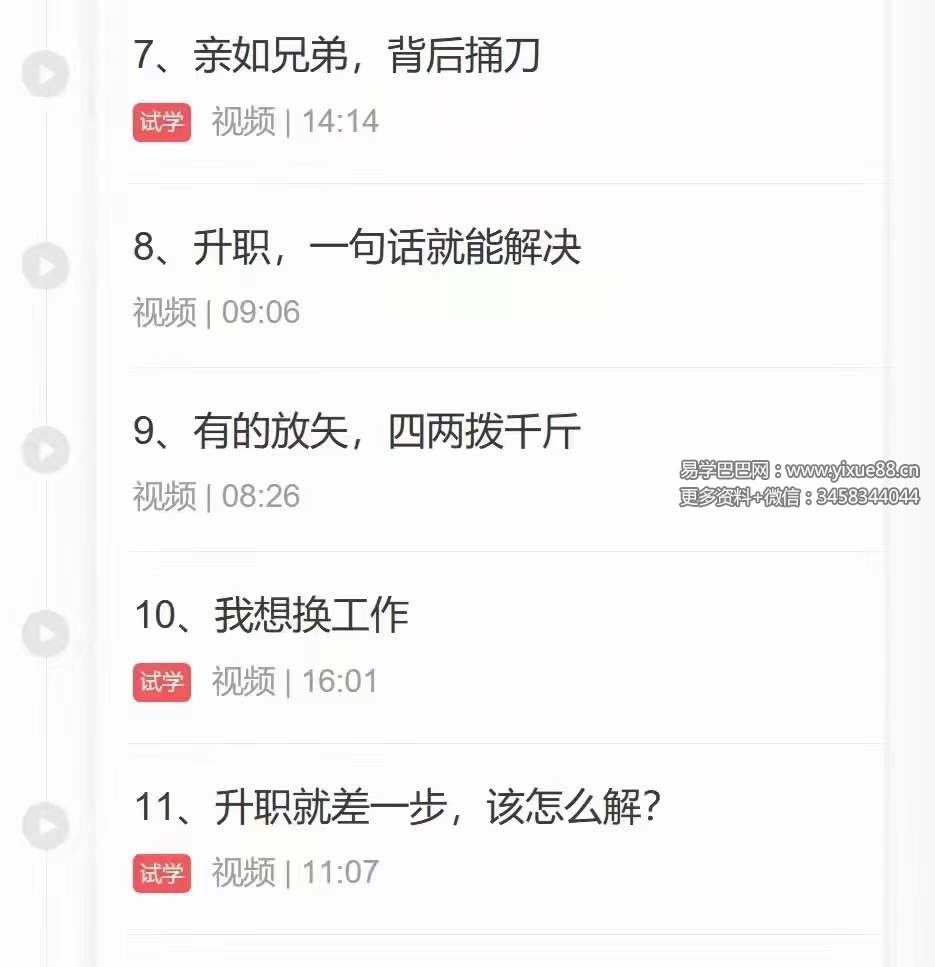Image resolution: width=935 pixels, height=967 pixels.
Task: Click the 视频 label showing duration 09:06
Action: pos(163,312)
